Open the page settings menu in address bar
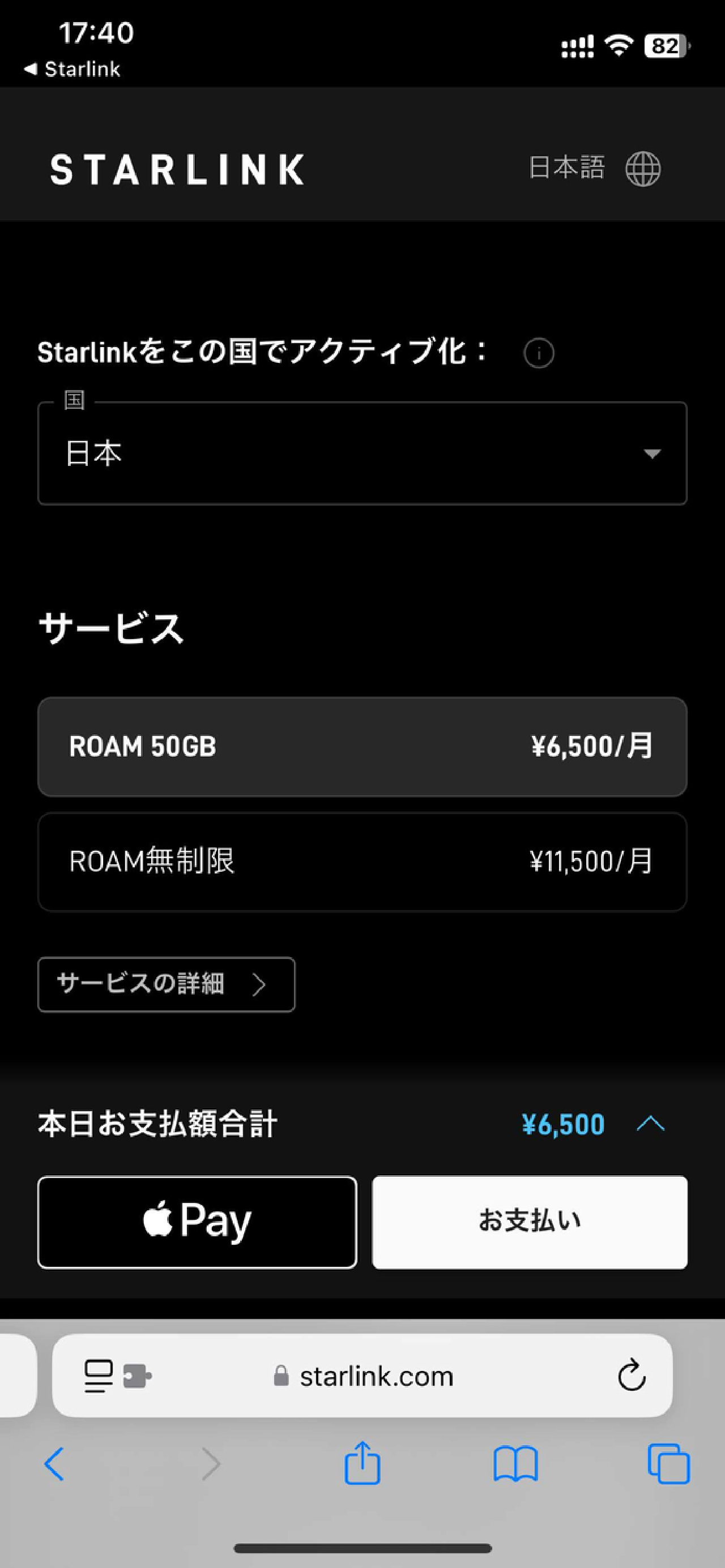Screen dimensions: 725x1568 [98, 1376]
